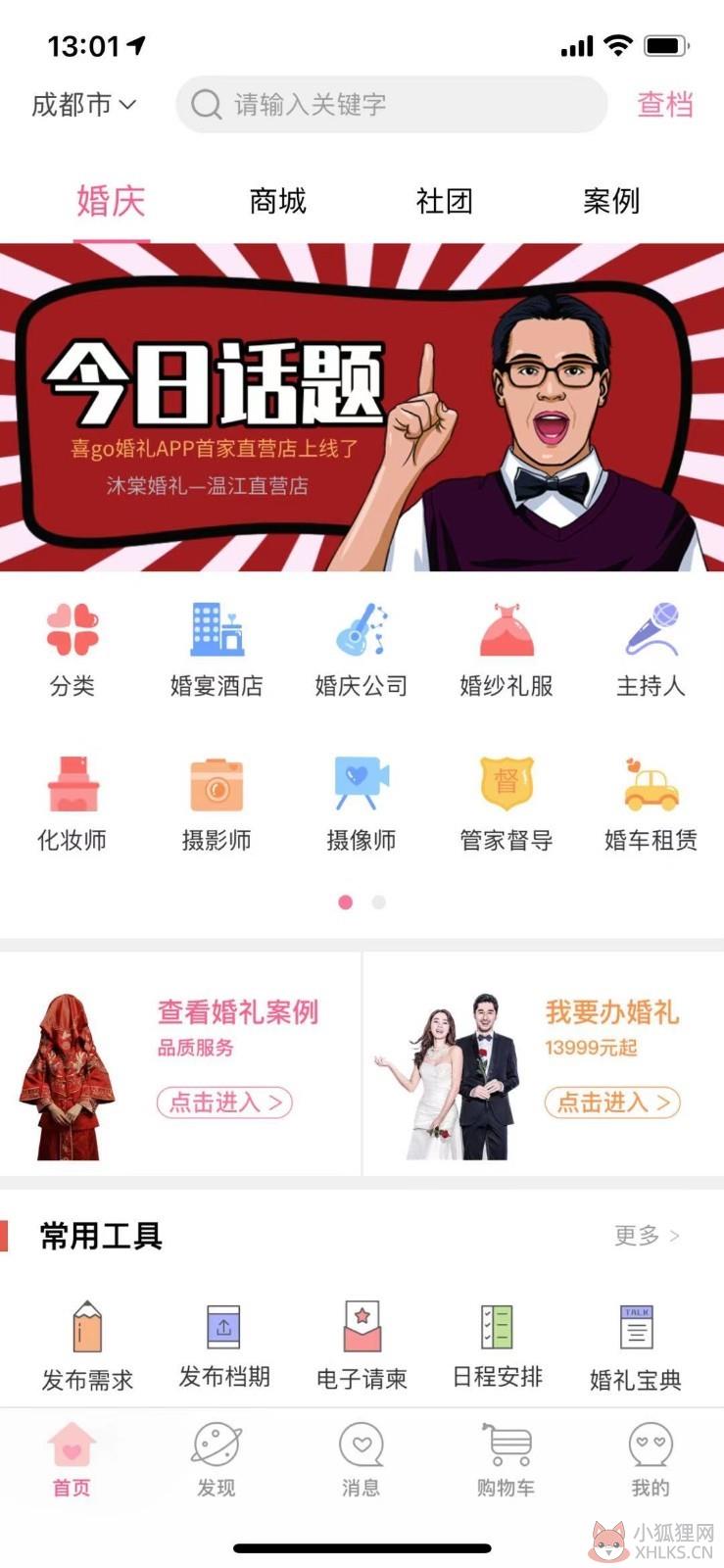Open the 成都市 city dropdown
The width and height of the screenshot is (724, 1568).
coord(83,104)
